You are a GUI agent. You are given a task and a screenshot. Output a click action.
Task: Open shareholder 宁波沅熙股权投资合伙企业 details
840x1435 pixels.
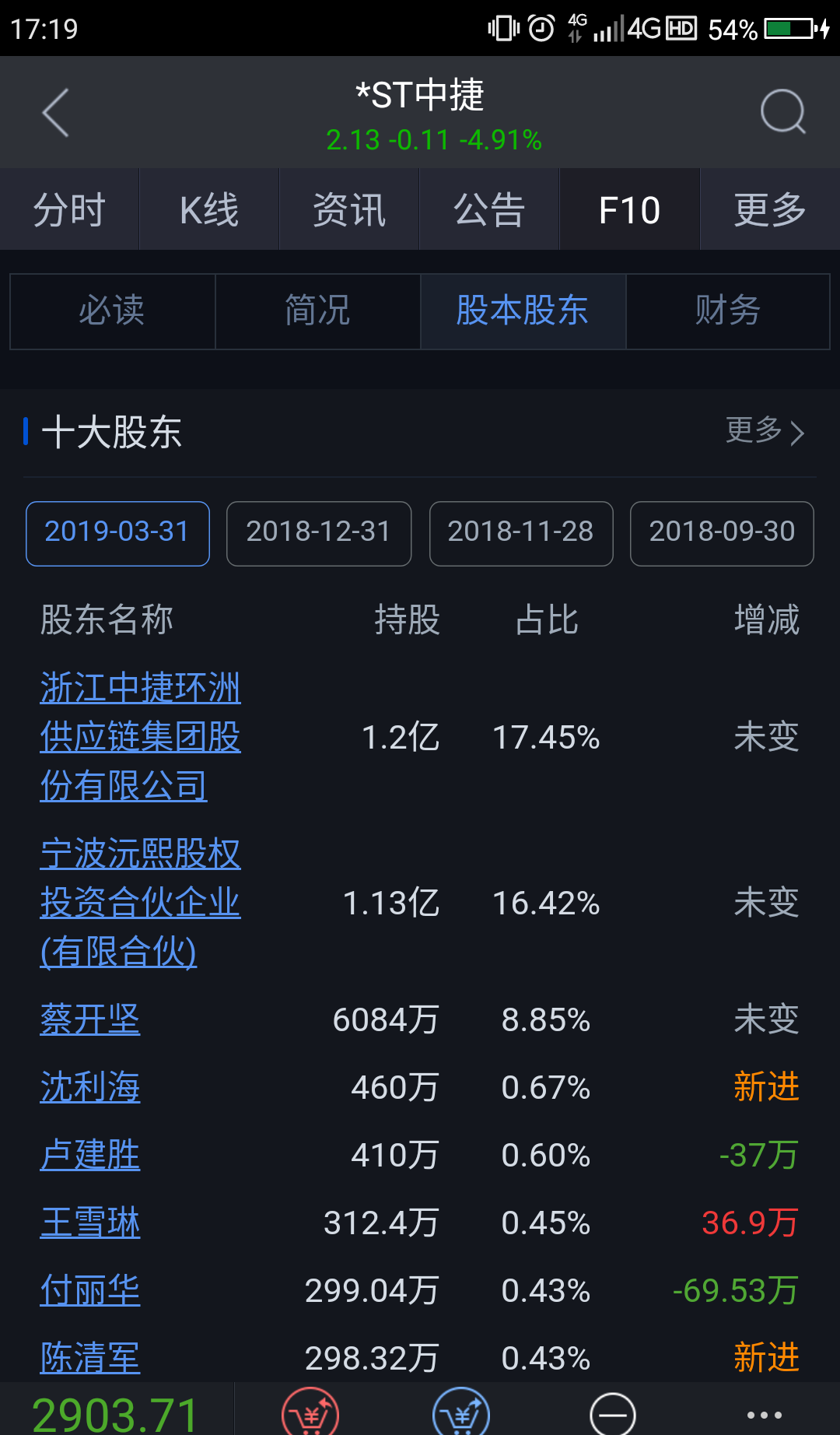(x=140, y=903)
